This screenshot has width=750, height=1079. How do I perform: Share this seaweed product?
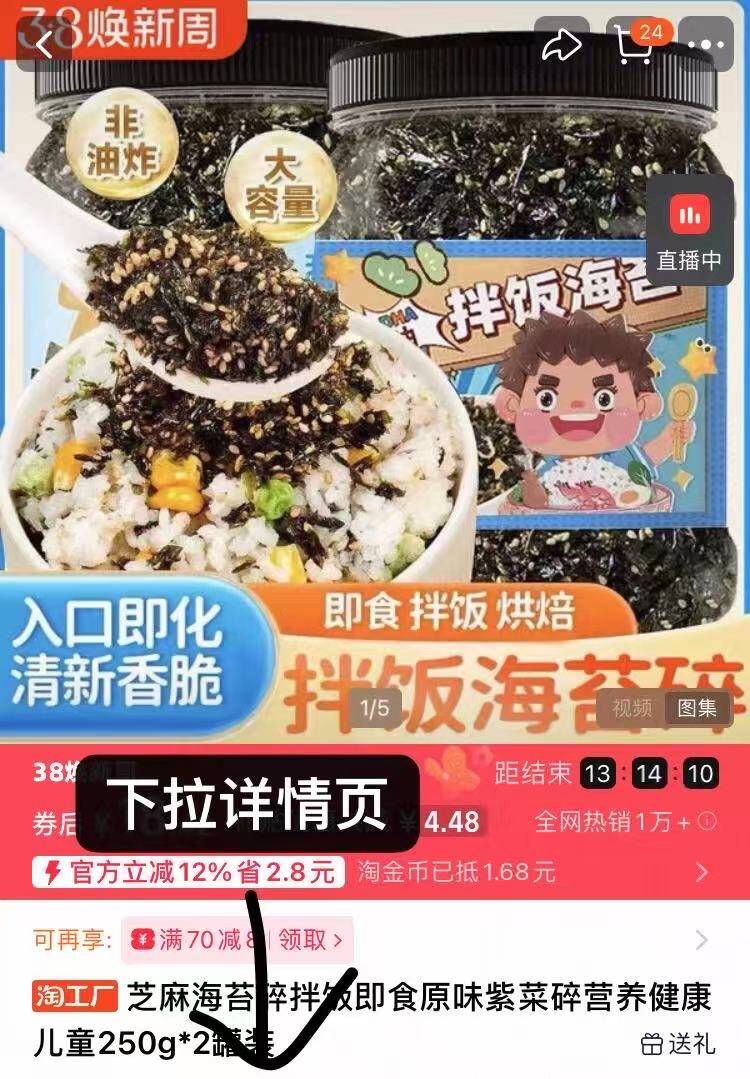pos(562,44)
